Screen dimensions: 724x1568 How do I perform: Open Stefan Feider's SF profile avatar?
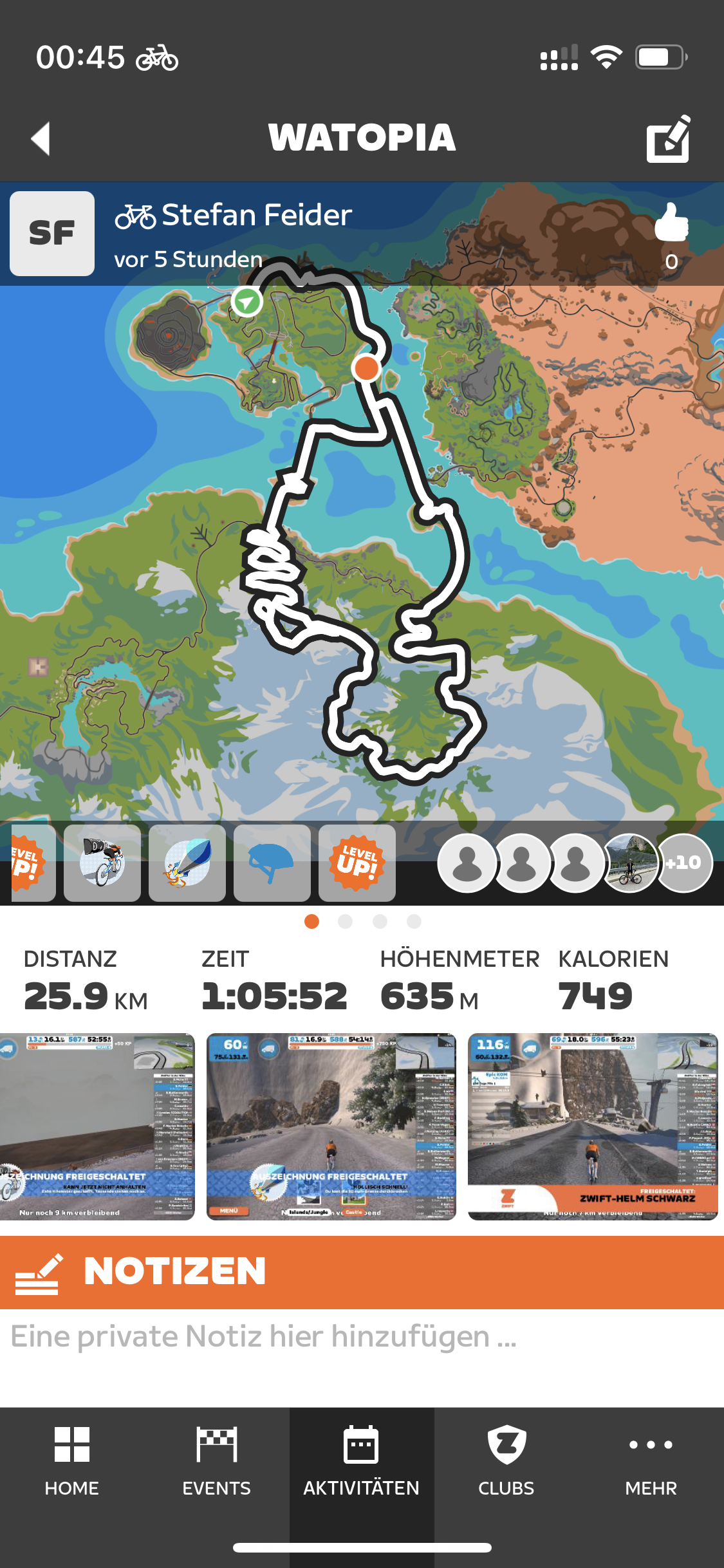52,234
